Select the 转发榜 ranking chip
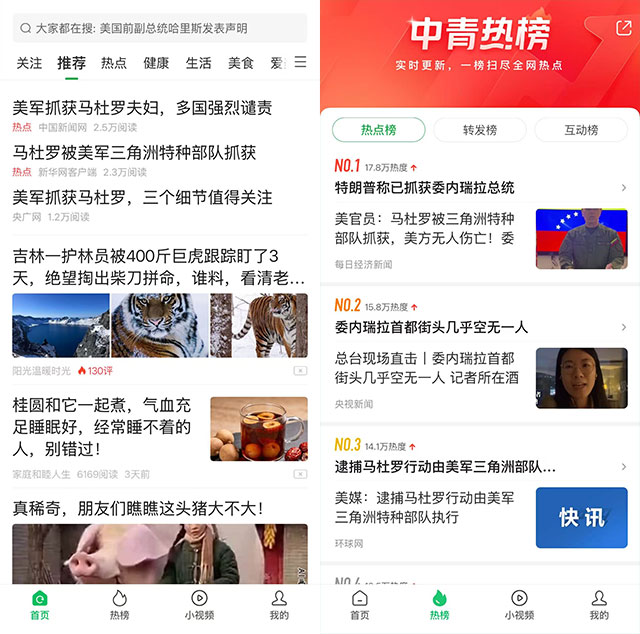The height and width of the screenshot is (634, 640). pos(479,130)
